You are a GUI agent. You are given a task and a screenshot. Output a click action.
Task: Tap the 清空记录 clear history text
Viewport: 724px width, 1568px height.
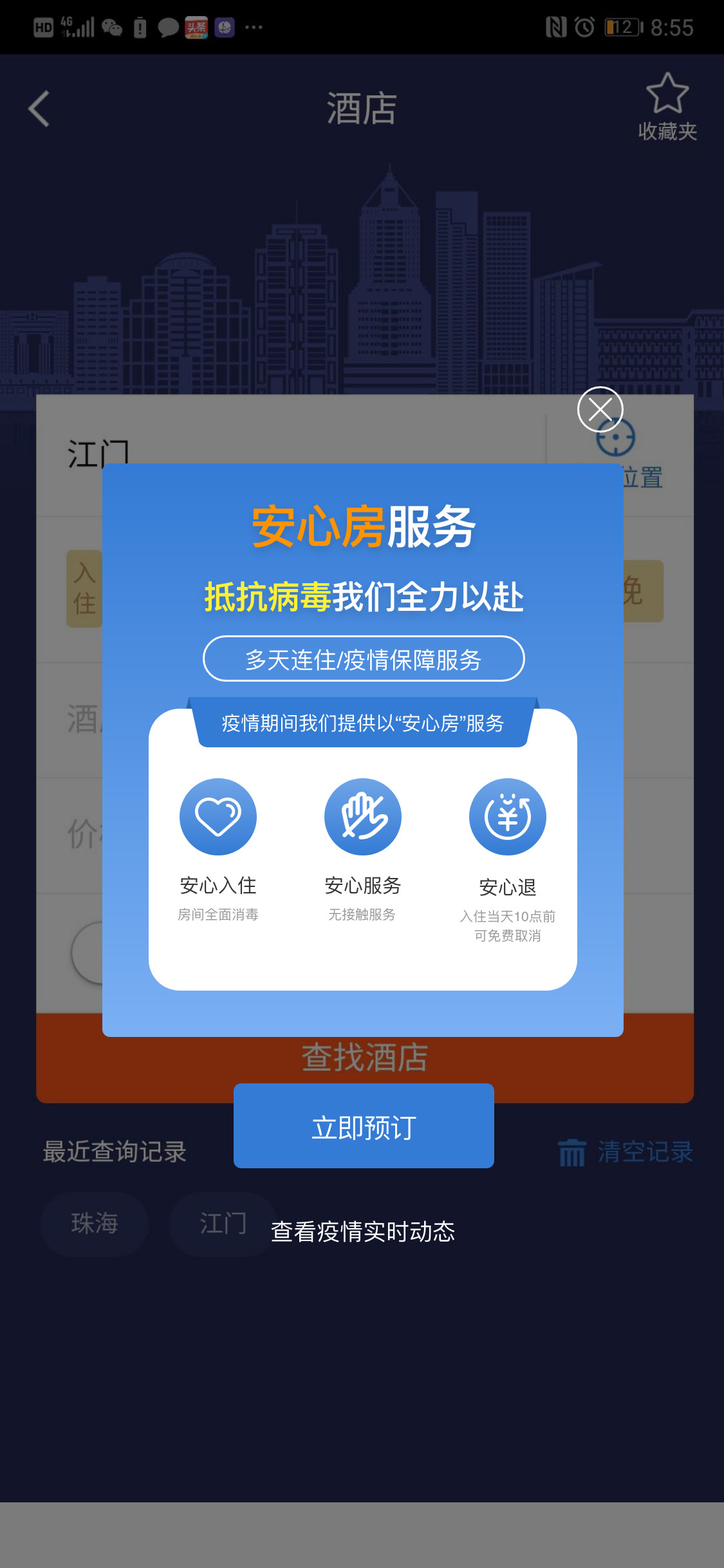[x=644, y=1152]
